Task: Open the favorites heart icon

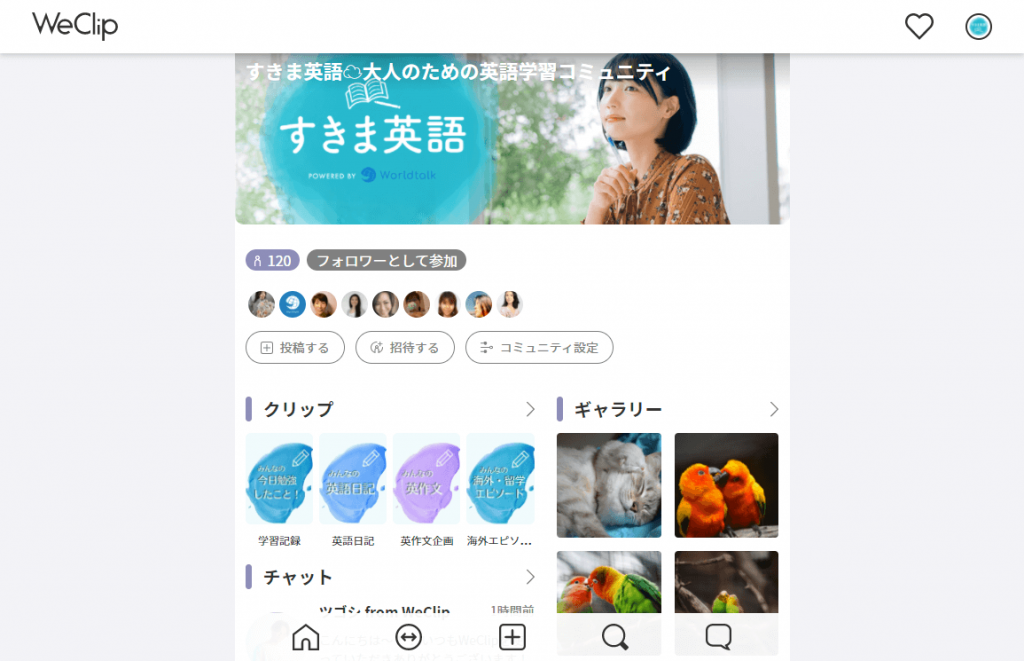Action: click(x=918, y=27)
